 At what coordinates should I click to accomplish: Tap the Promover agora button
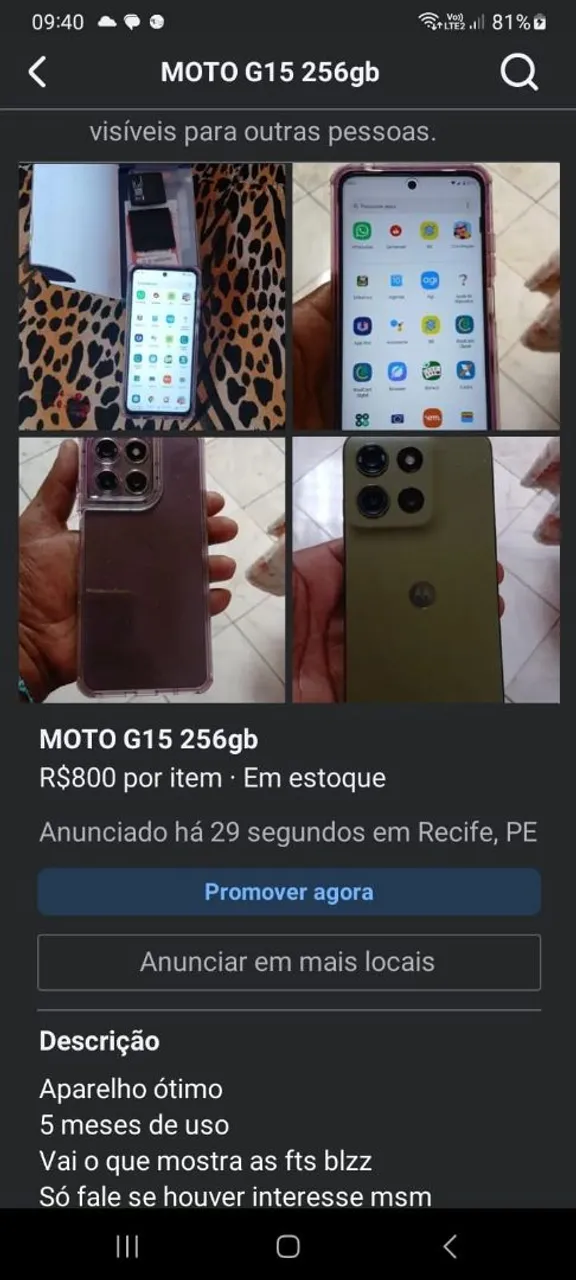pos(289,892)
